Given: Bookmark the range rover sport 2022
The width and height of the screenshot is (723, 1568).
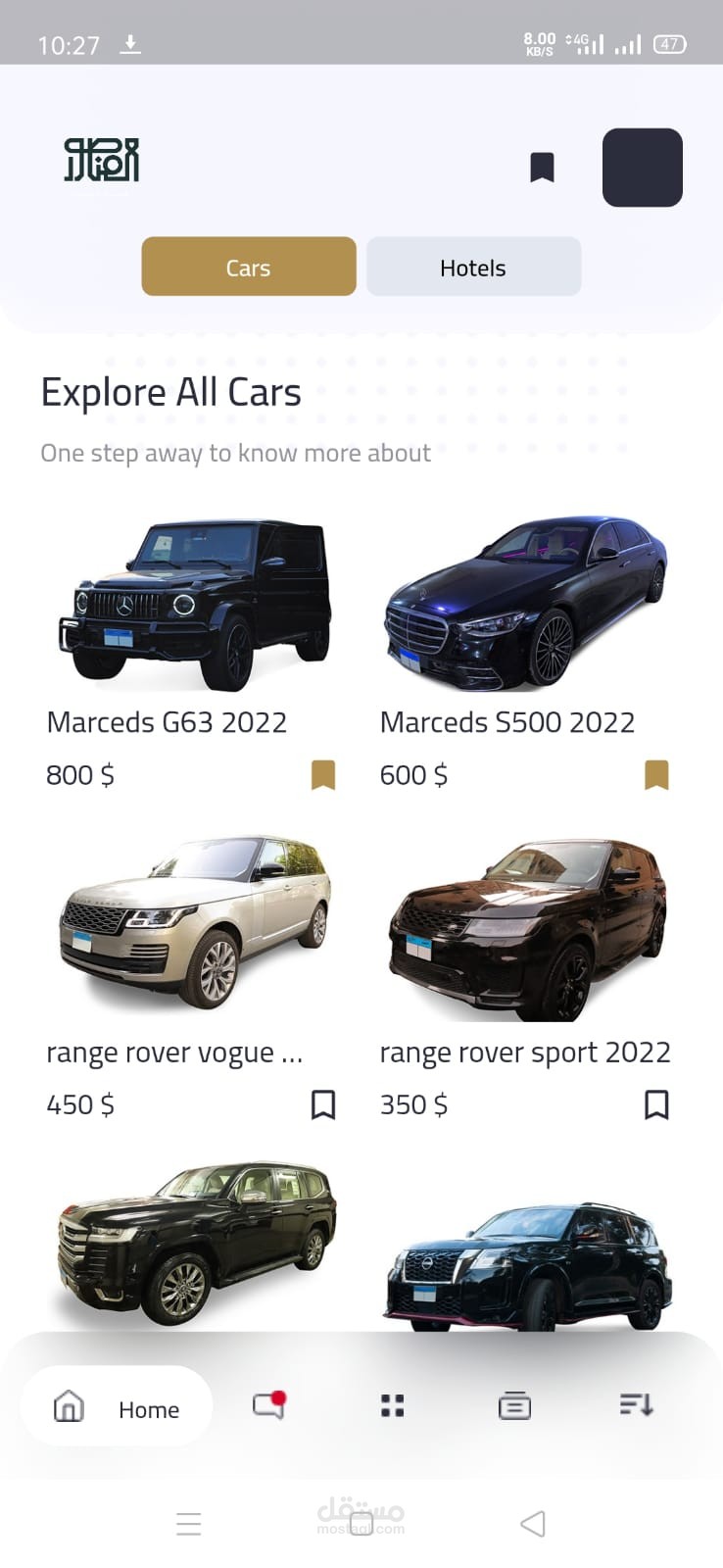Looking at the screenshot, I should (x=656, y=1104).
